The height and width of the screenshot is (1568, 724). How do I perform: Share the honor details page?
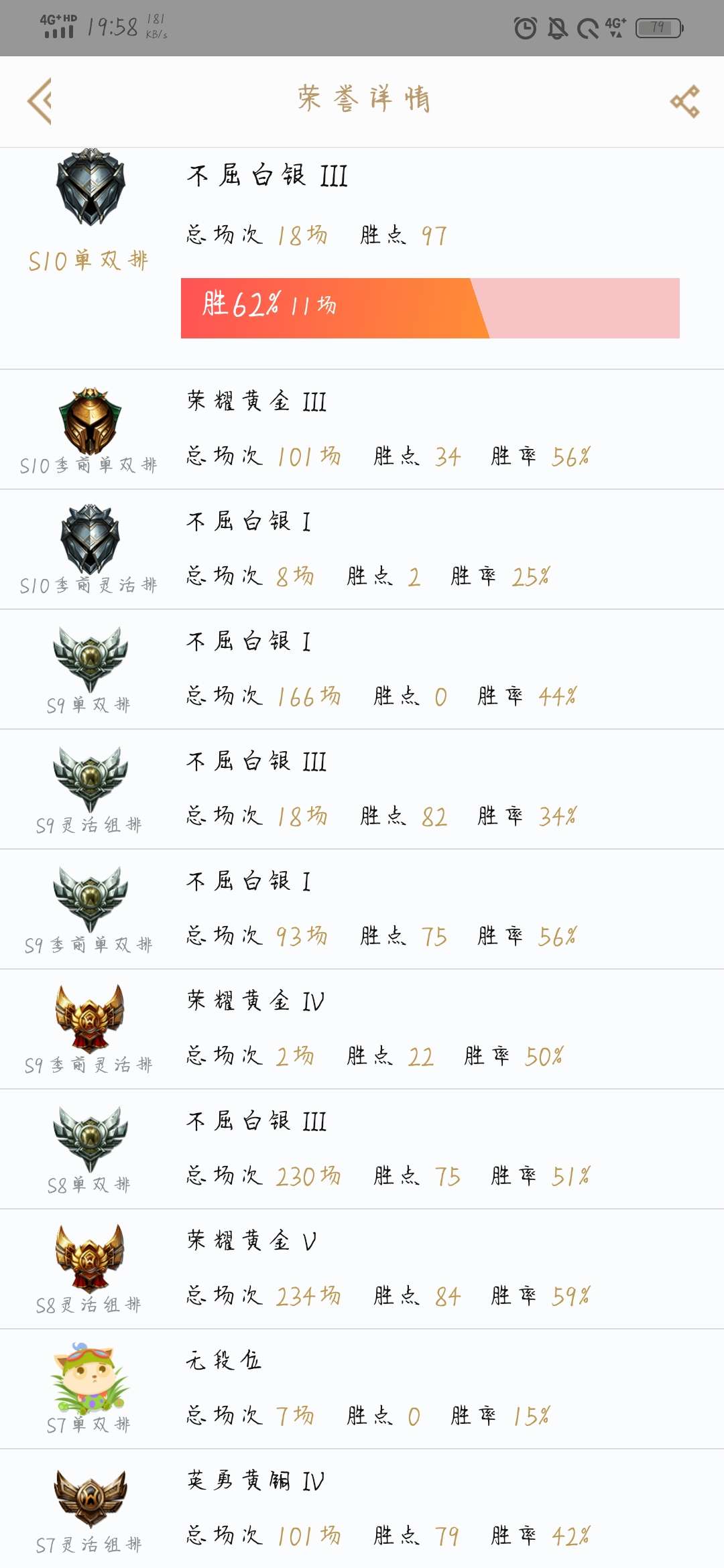point(685,102)
